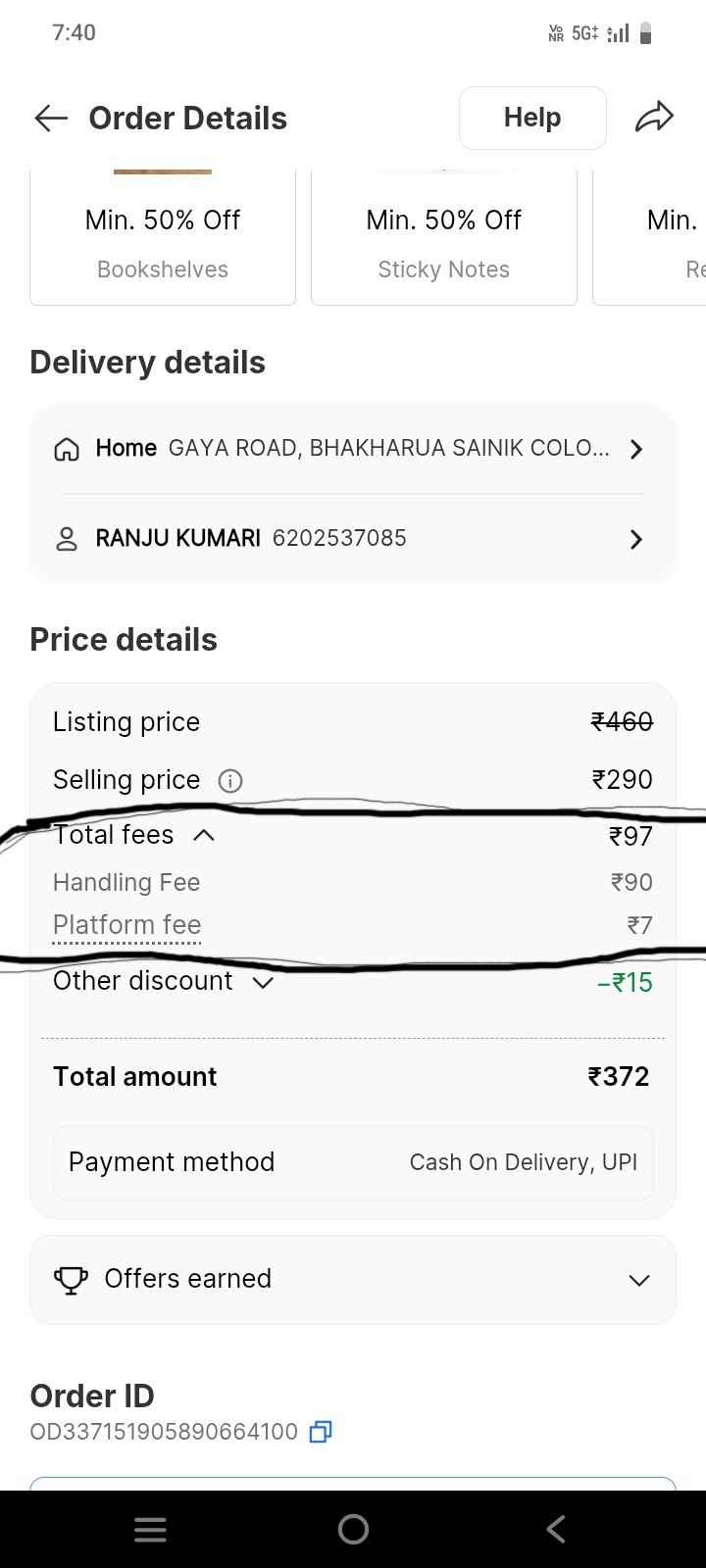The height and width of the screenshot is (1568, 706).
Task: Open RANJU KUMARI contact details row
Action: pos(353,538)
